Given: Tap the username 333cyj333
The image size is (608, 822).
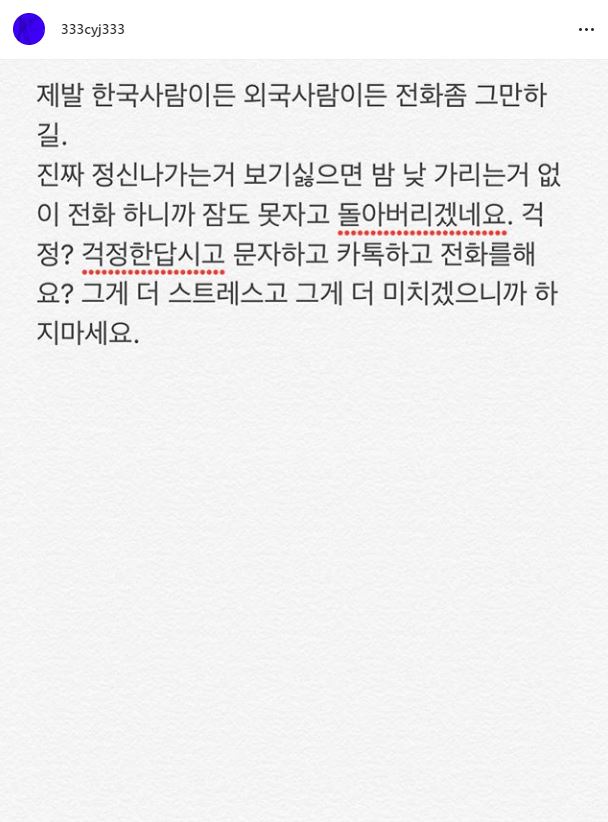Looking at the screenshot, I should 93,30.
